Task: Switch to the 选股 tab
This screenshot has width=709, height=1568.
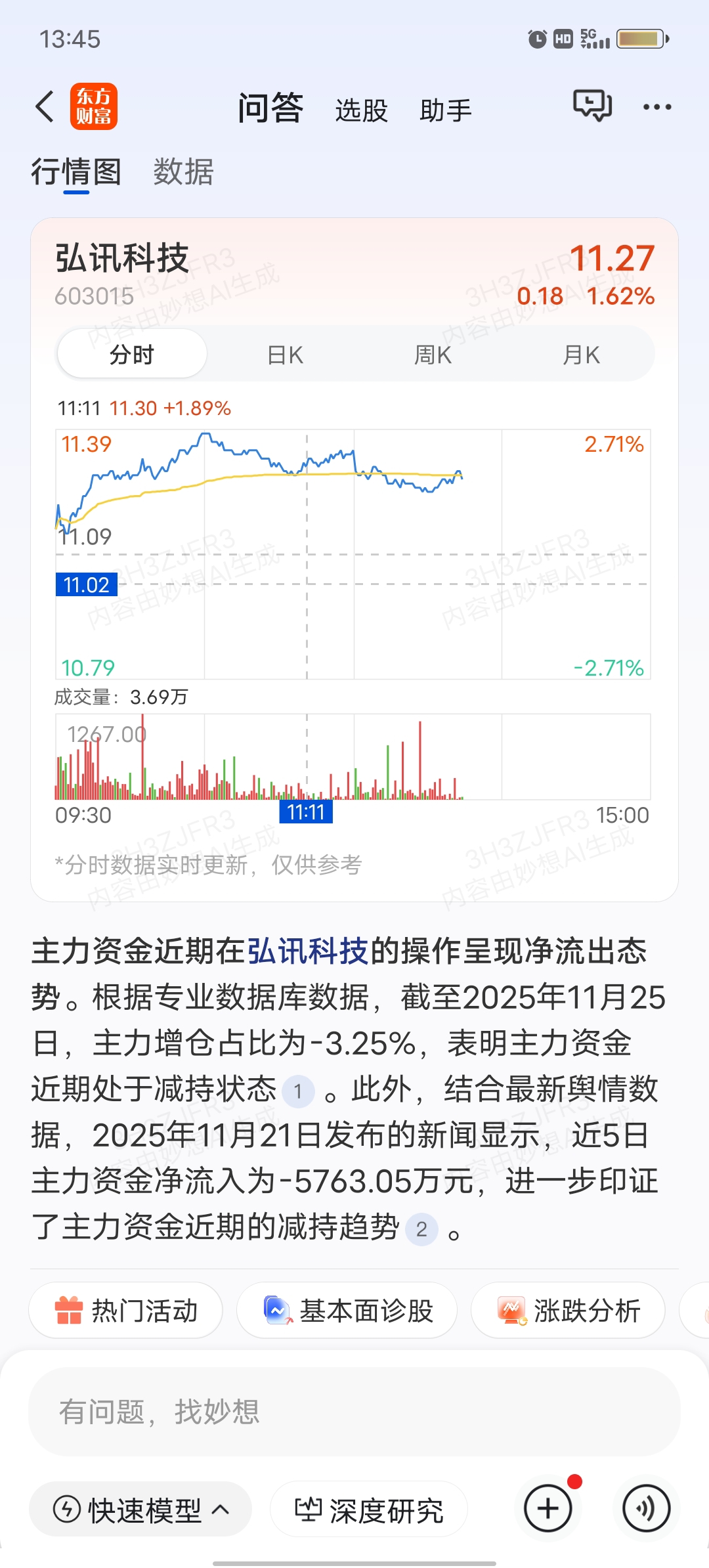Action: [361, 110]
